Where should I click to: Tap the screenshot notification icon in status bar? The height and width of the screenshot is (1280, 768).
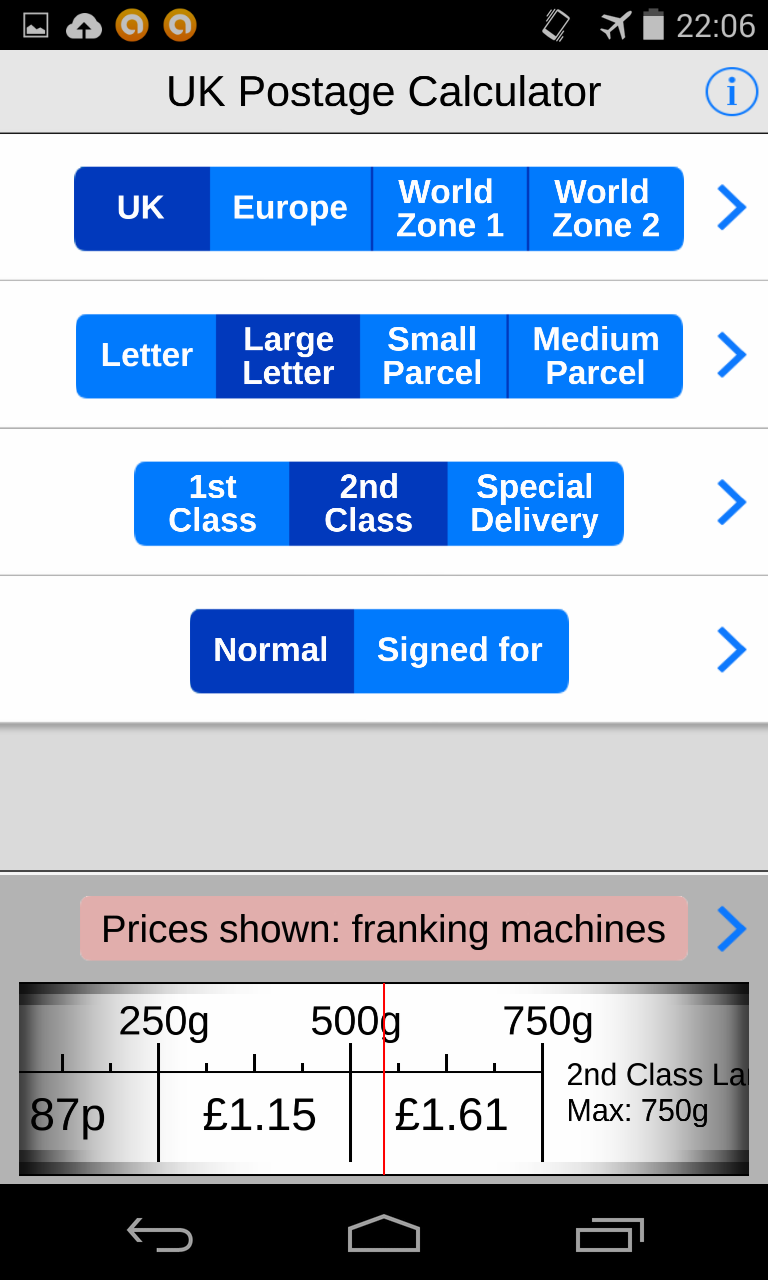[36, 25]
